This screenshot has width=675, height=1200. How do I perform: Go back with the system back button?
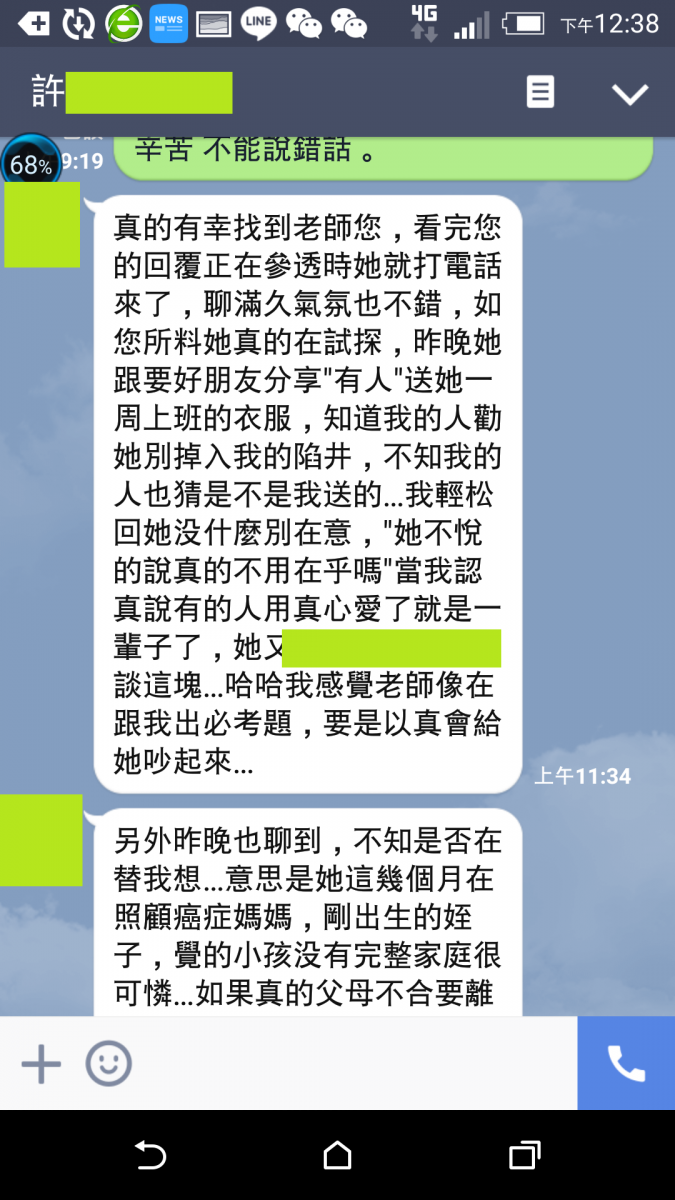(150, 1156)
